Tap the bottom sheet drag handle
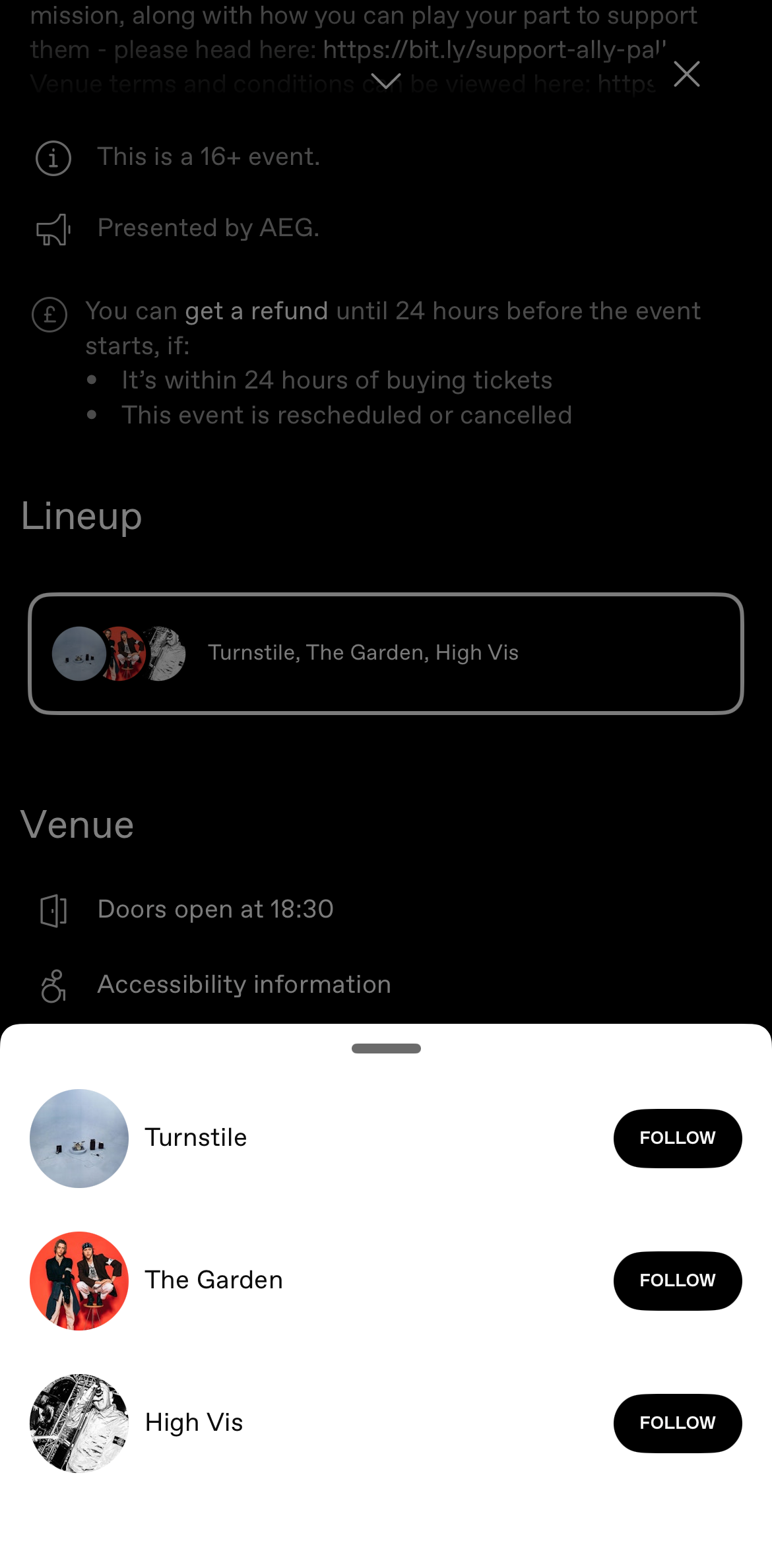 (386, 1048)
